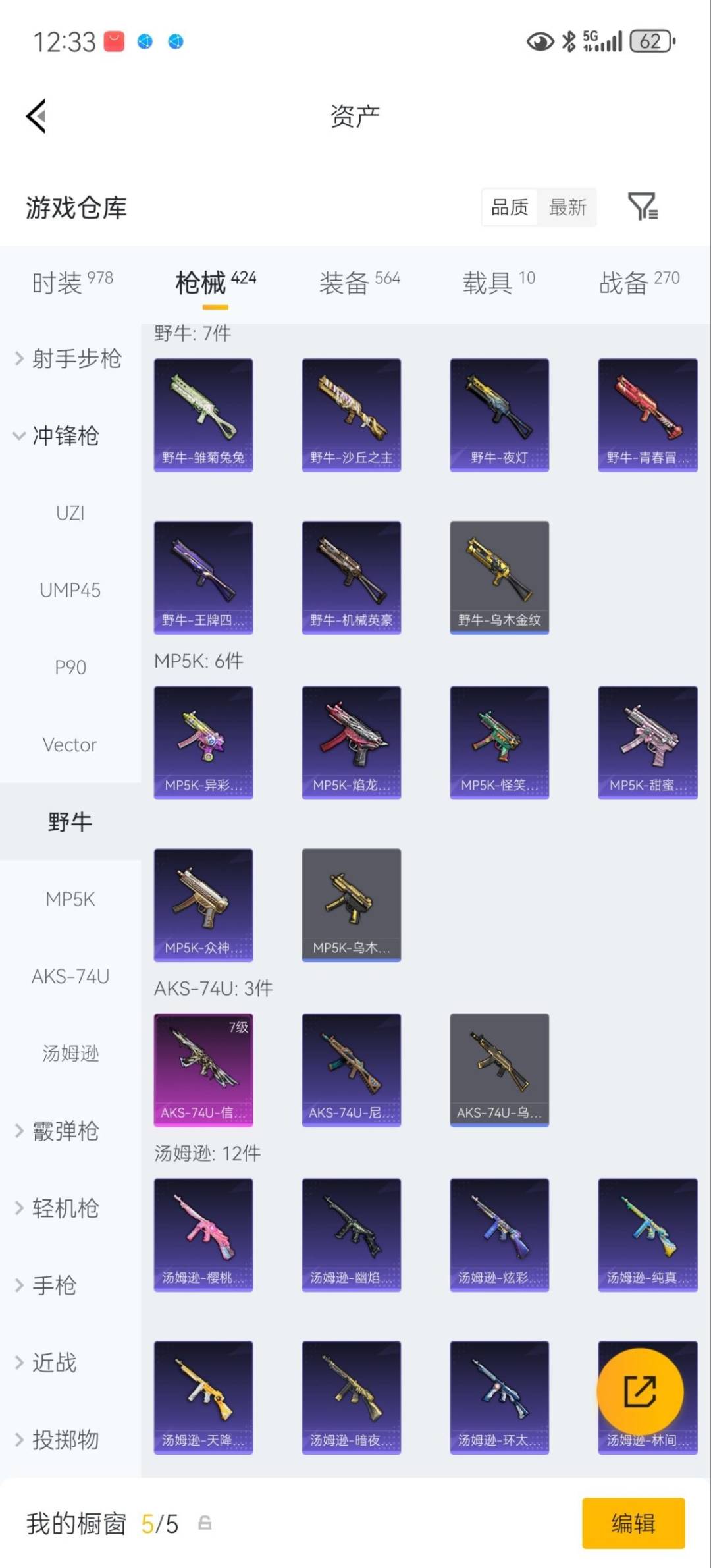Screen dimensions: 711x1568
Task: Tap the lock icon beside 我的橱窗
Action: pos(204,1523)
